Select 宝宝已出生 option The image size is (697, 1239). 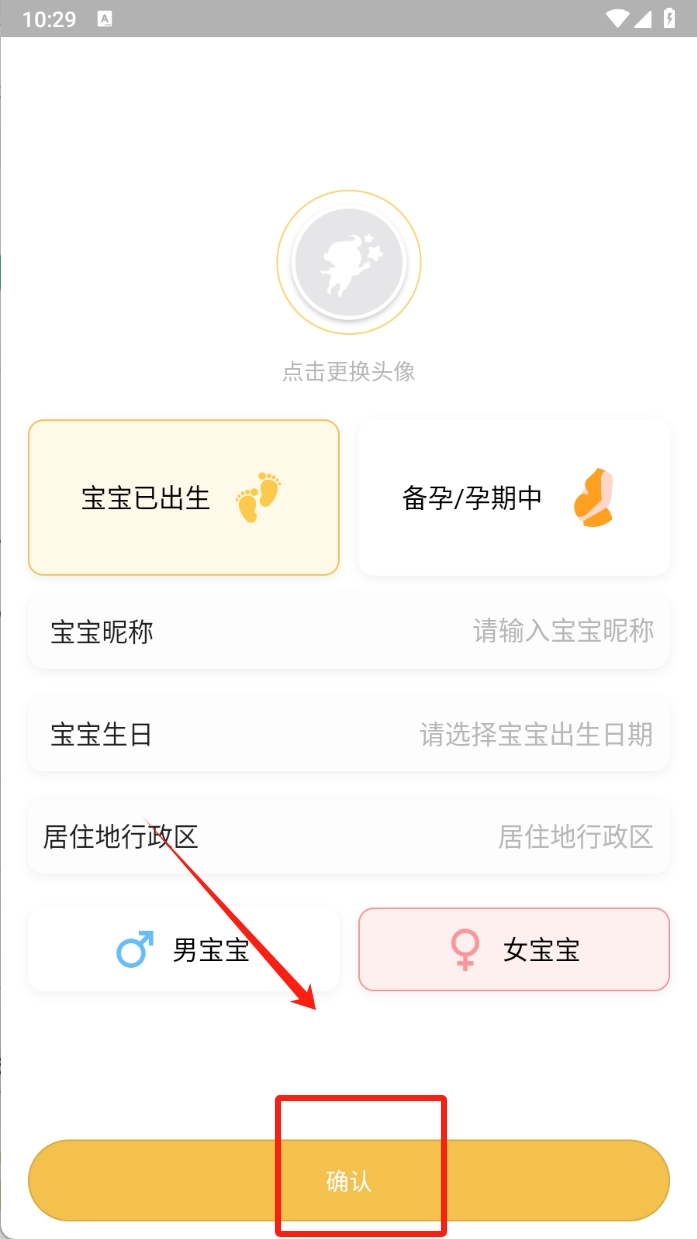pos(184,498)
